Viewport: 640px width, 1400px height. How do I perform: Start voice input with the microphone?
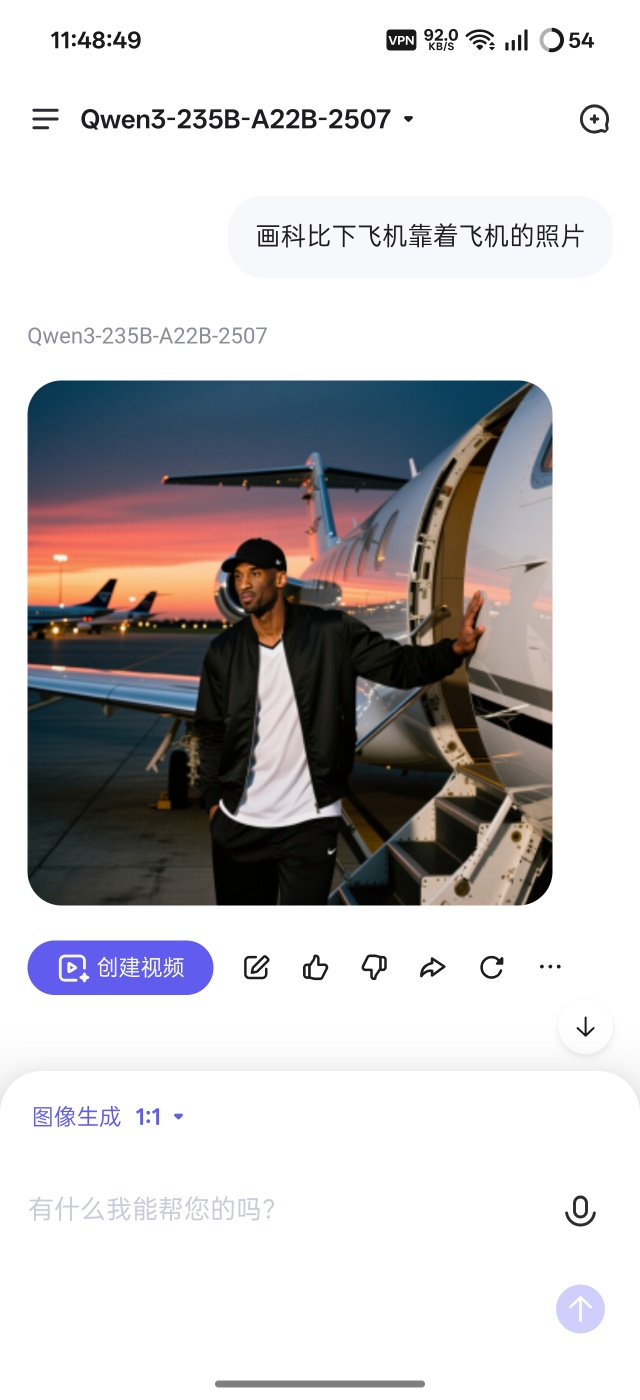[580, 1210]
